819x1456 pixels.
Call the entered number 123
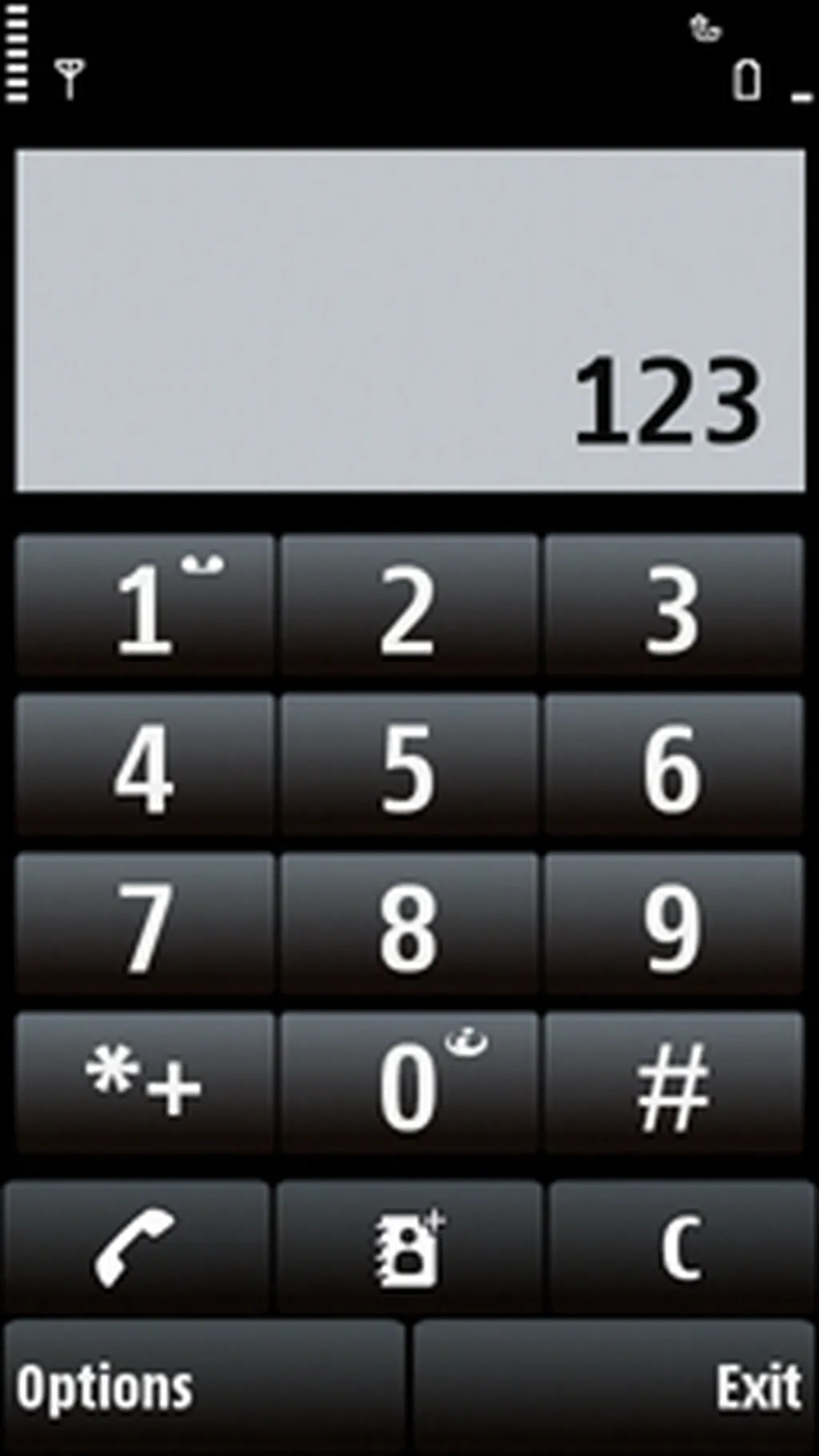click(x=136, y=1246)
